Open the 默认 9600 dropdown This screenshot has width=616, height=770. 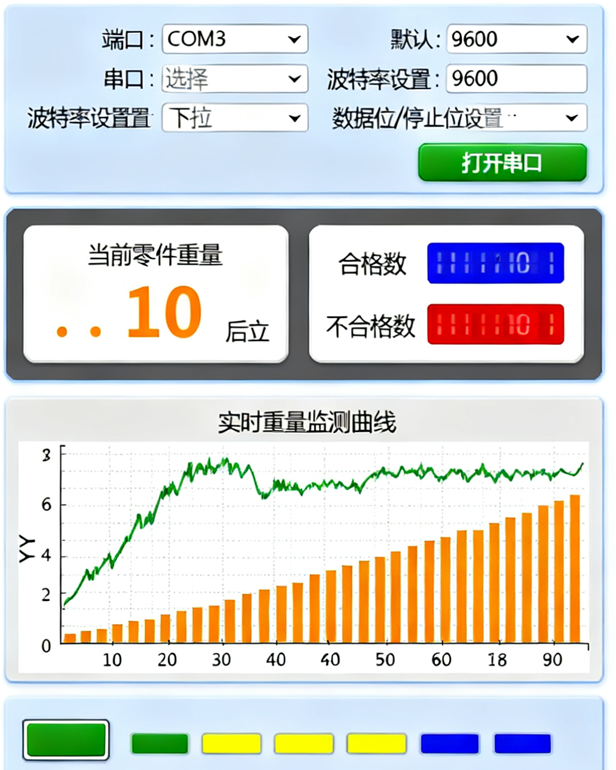516,39
